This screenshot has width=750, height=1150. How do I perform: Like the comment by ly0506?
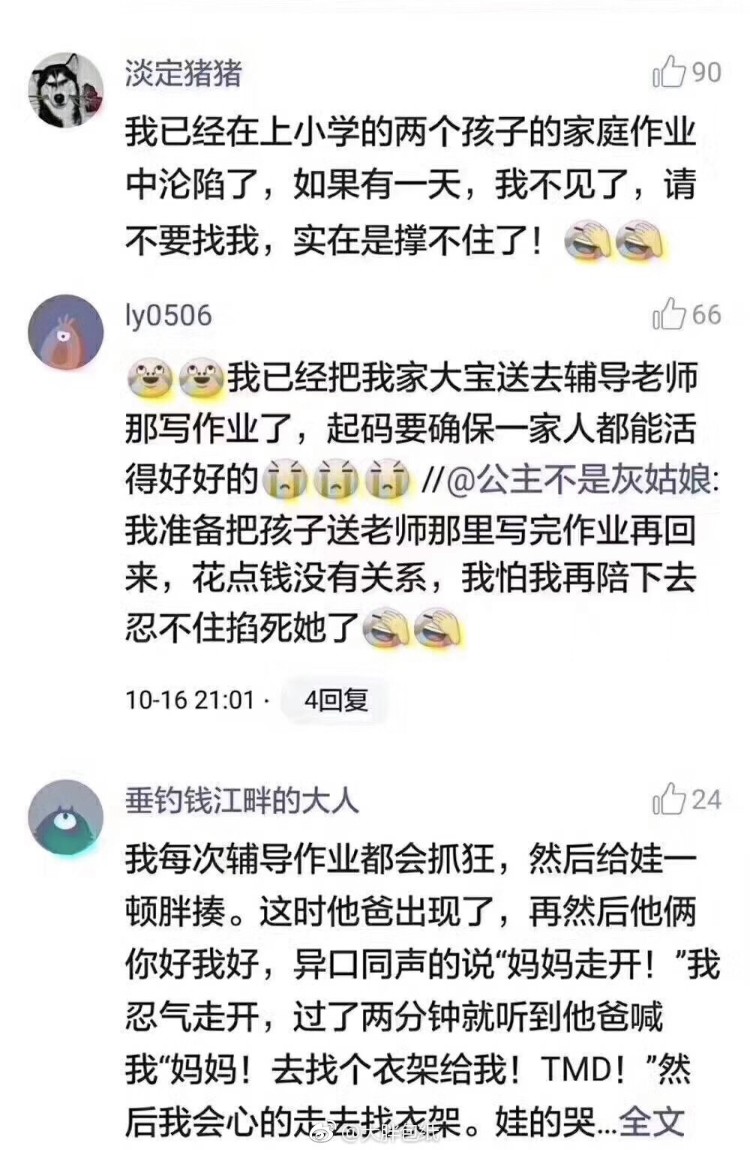point(669,315)
